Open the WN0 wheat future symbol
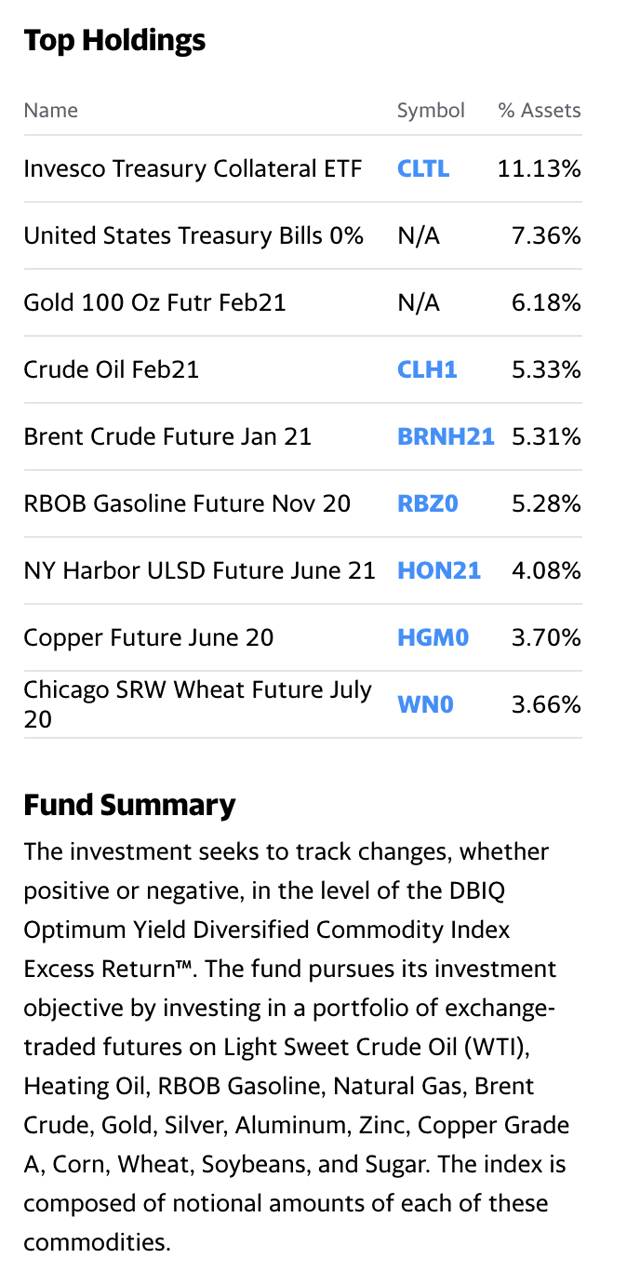640x1271 pixels. 425,705
